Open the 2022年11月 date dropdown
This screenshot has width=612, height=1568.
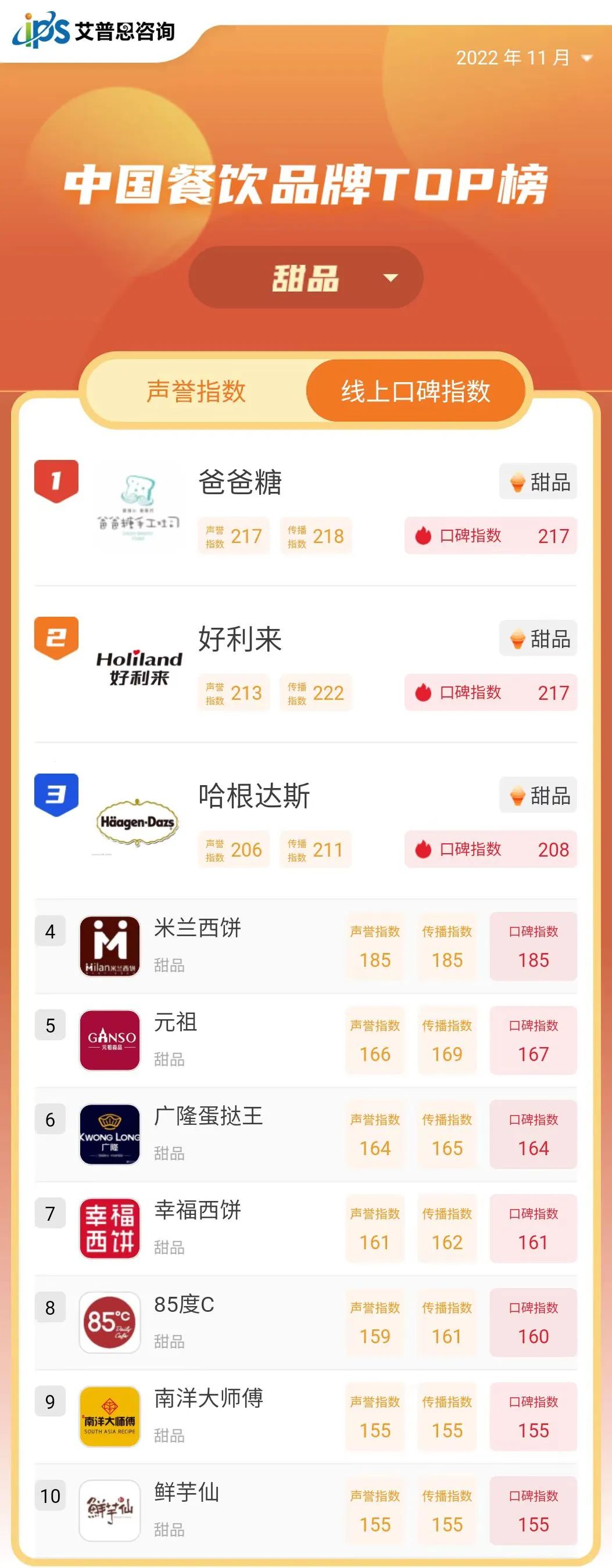point(523,58)
